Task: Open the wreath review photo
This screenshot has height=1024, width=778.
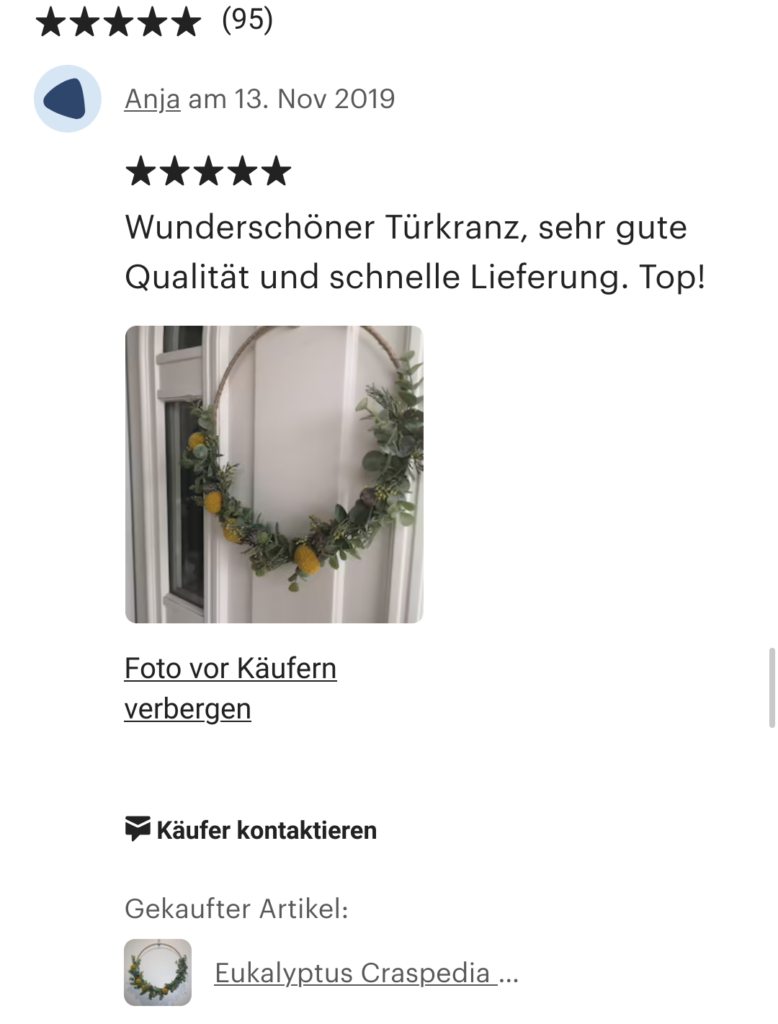Action: 273,474
